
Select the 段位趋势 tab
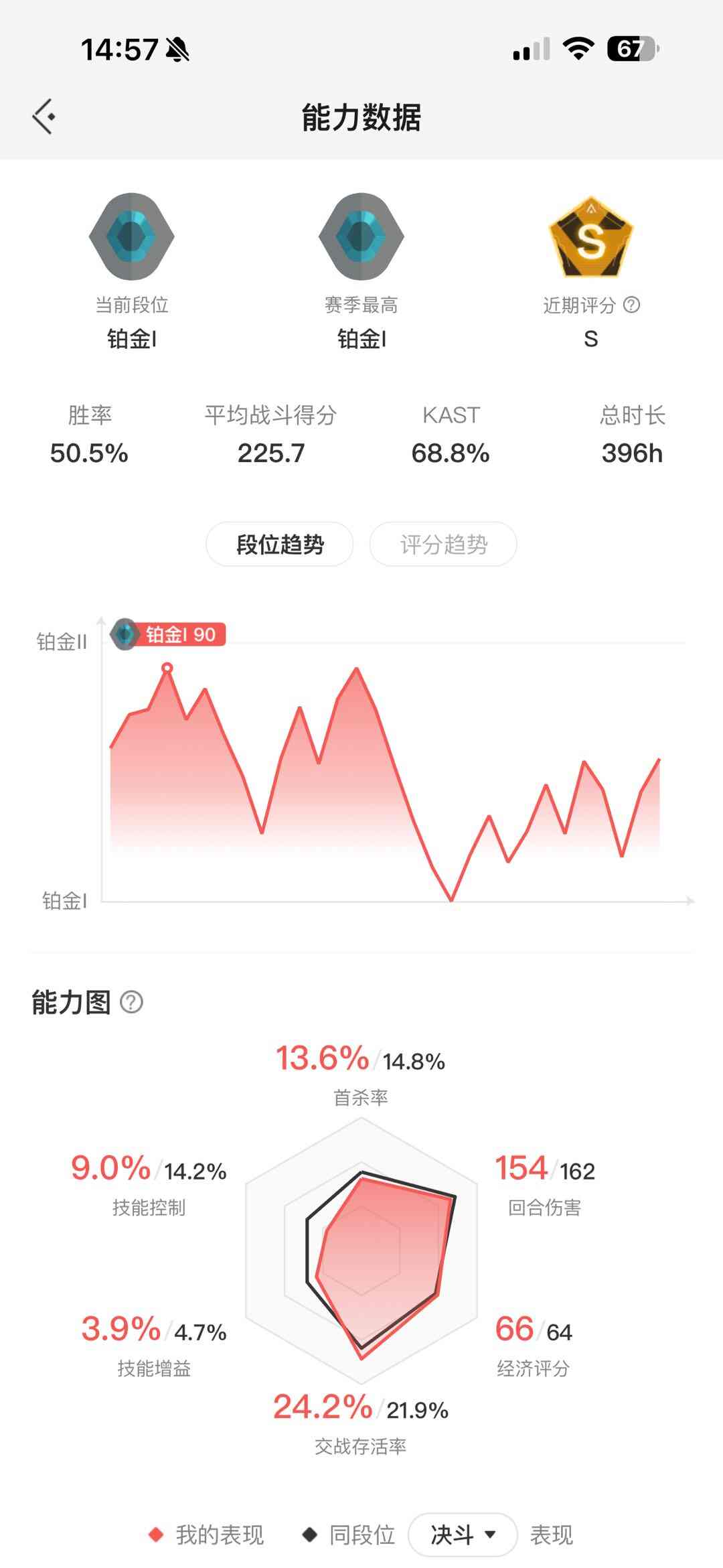[280, 544]
